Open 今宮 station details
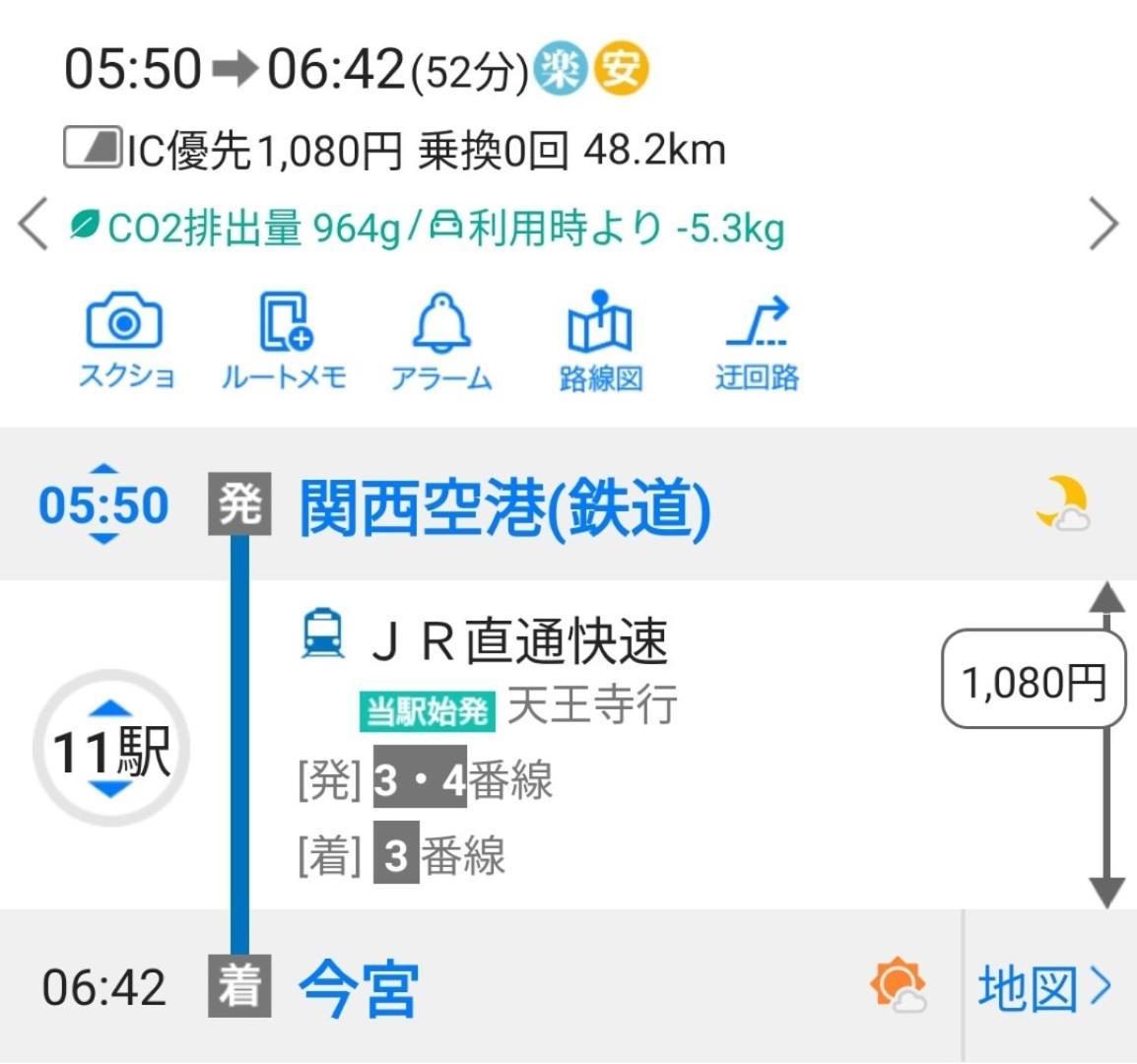1137x1064 pixels. [x=359, y=988]
